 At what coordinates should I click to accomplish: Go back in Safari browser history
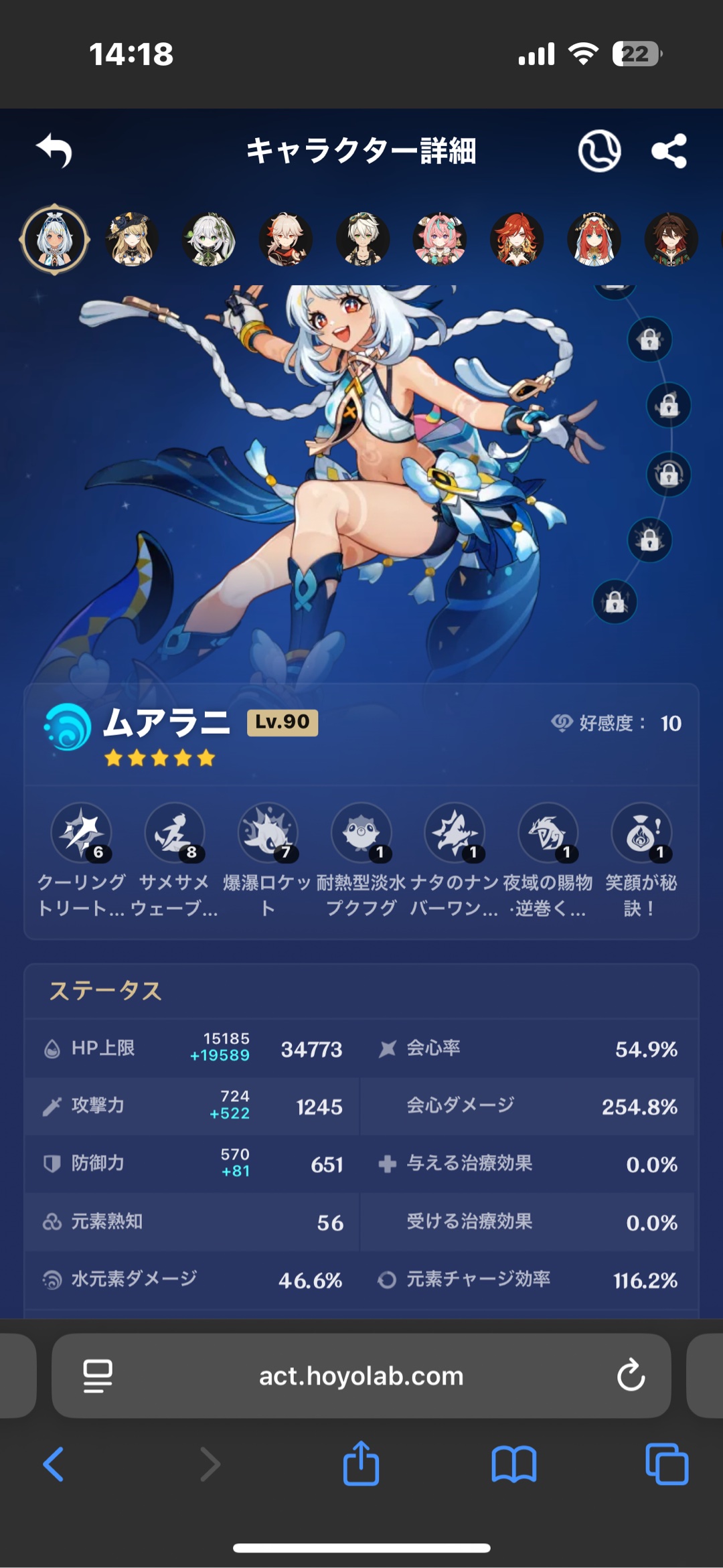click(54, 1464)
